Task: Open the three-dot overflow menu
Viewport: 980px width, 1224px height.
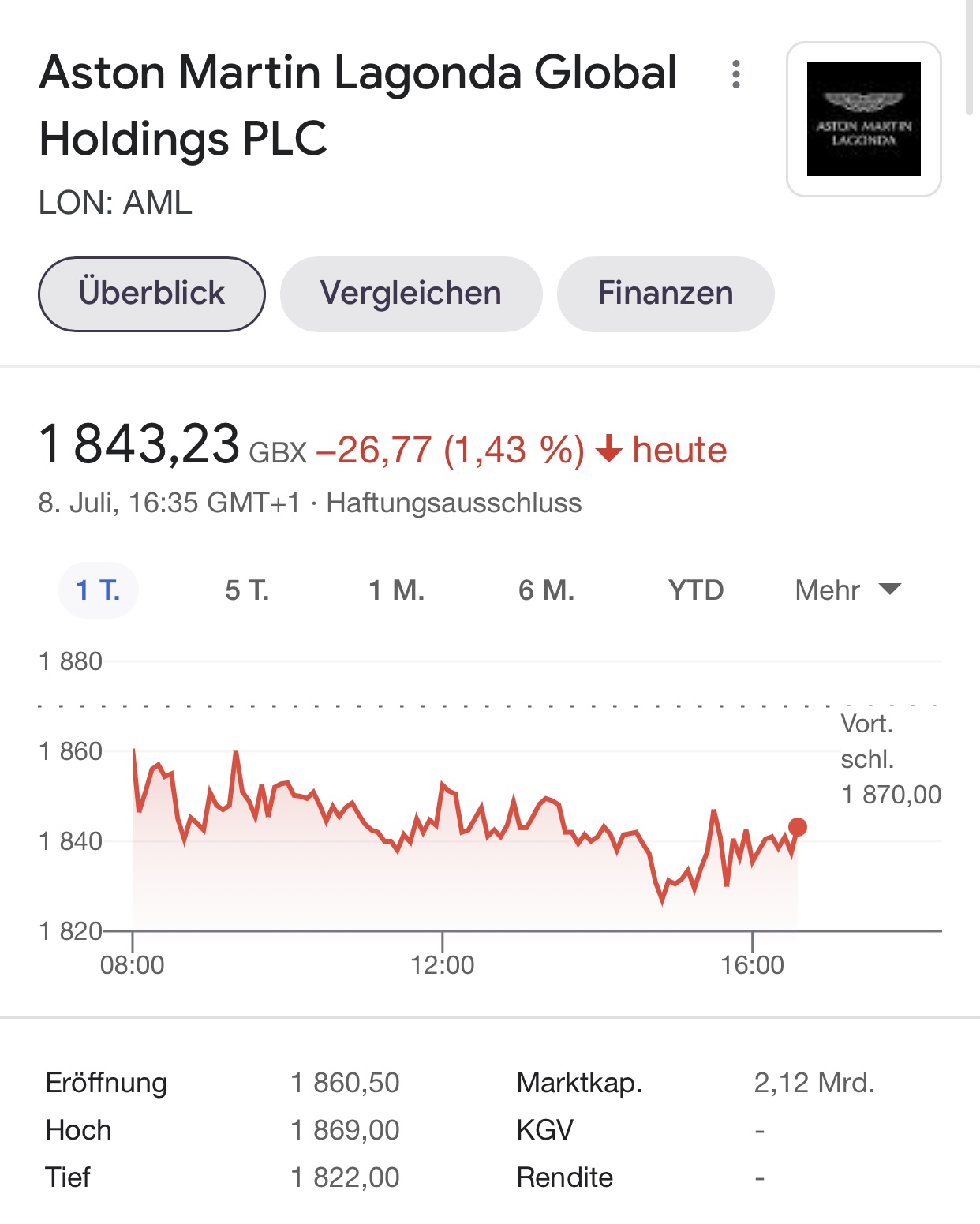Action: [x=735, y=74]
